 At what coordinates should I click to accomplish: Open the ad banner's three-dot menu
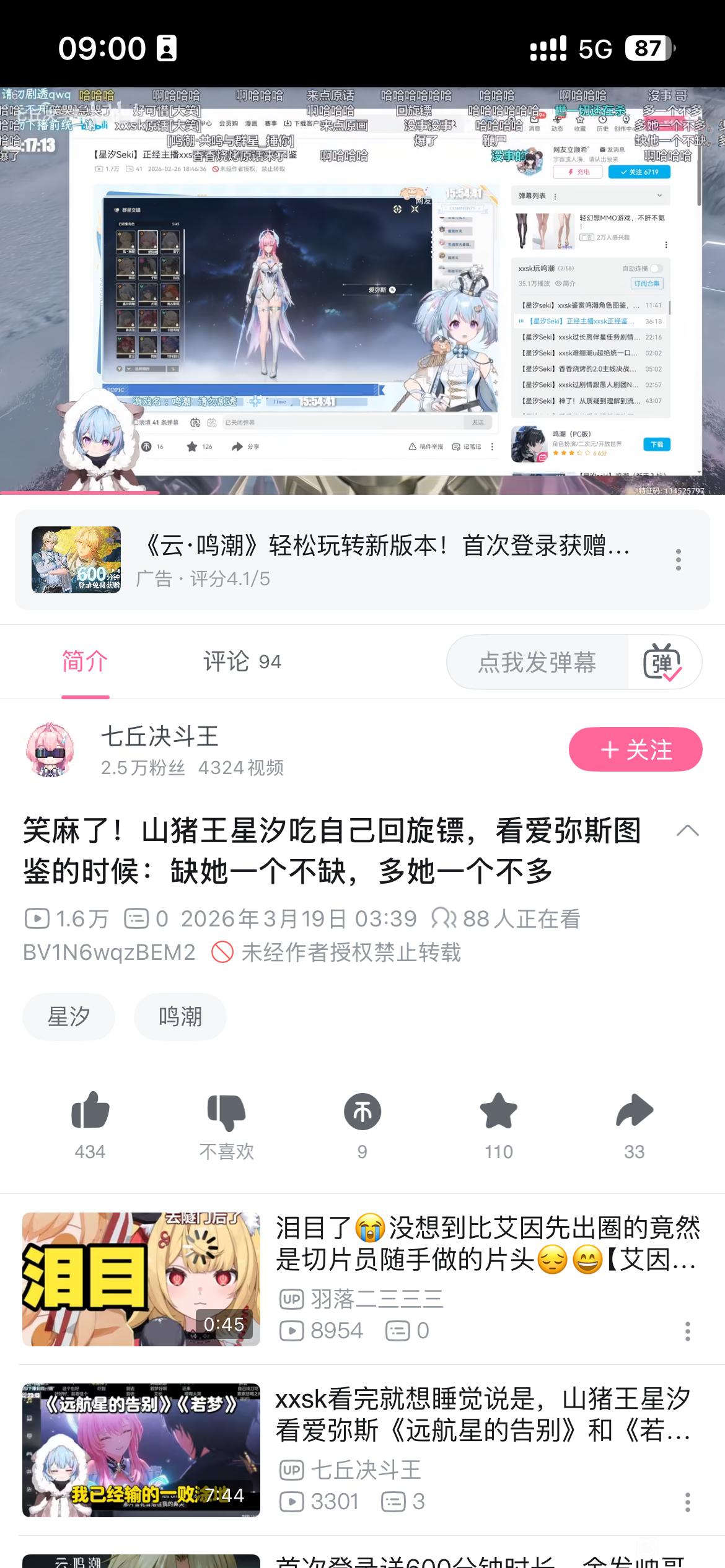tap(679, 560)
